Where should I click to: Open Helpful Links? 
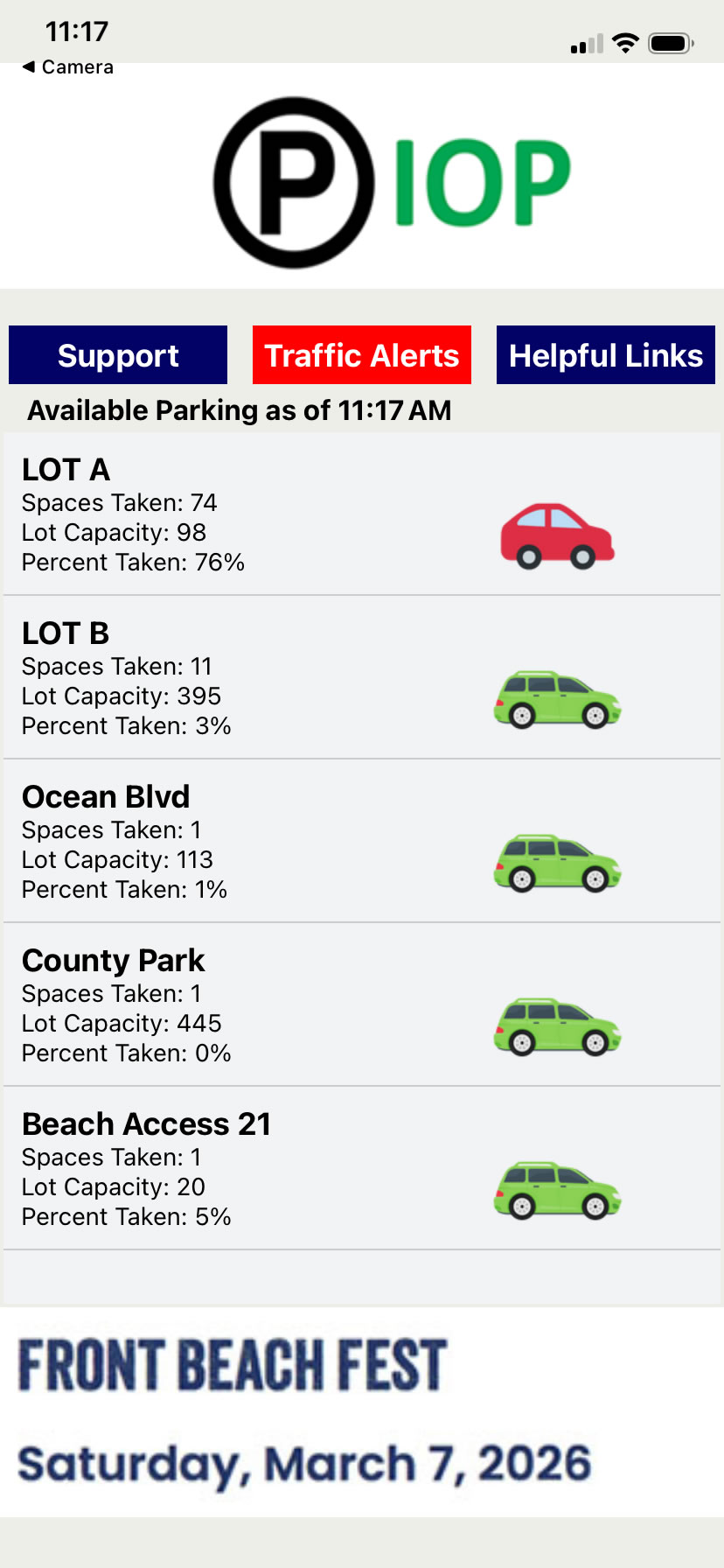605,355
